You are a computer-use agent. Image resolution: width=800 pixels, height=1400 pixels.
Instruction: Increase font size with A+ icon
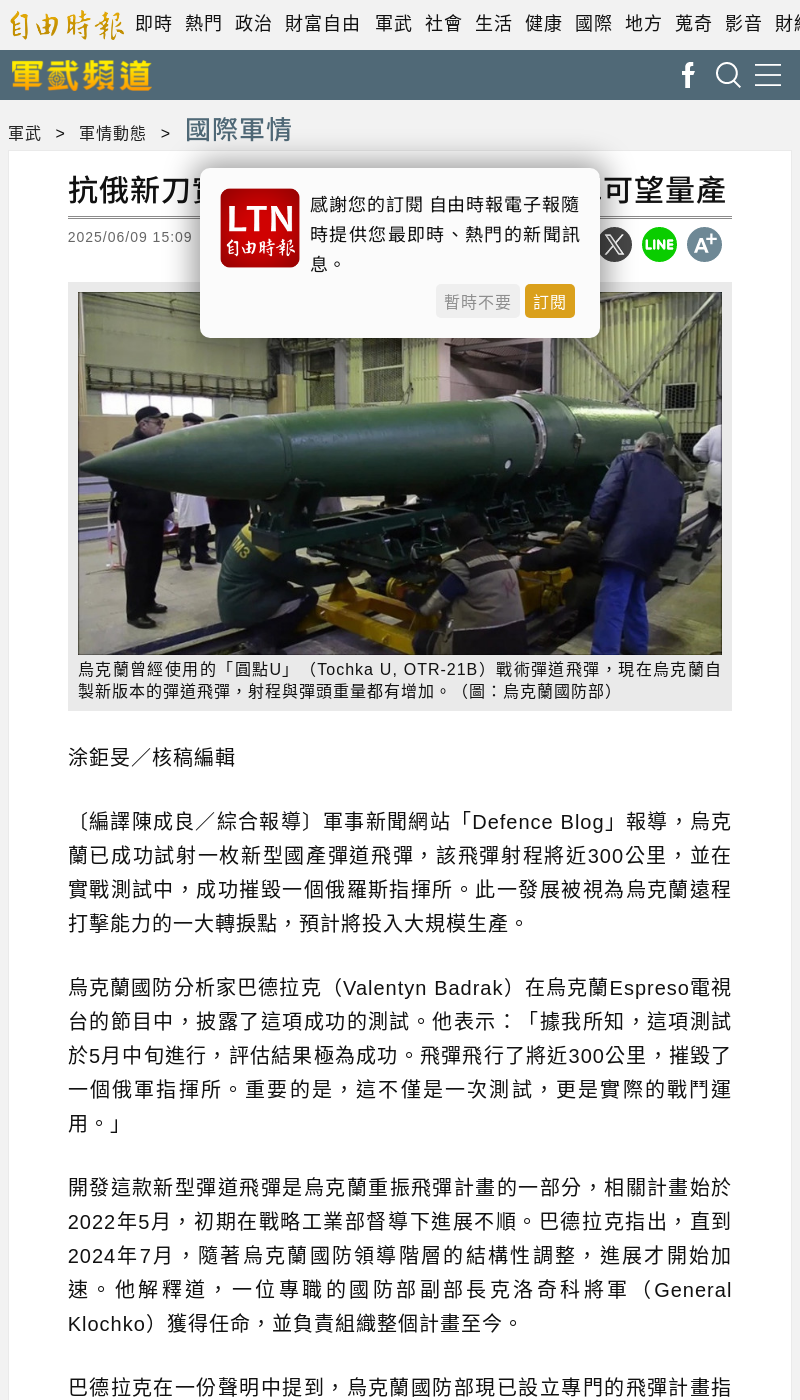(x=704, y=244)
